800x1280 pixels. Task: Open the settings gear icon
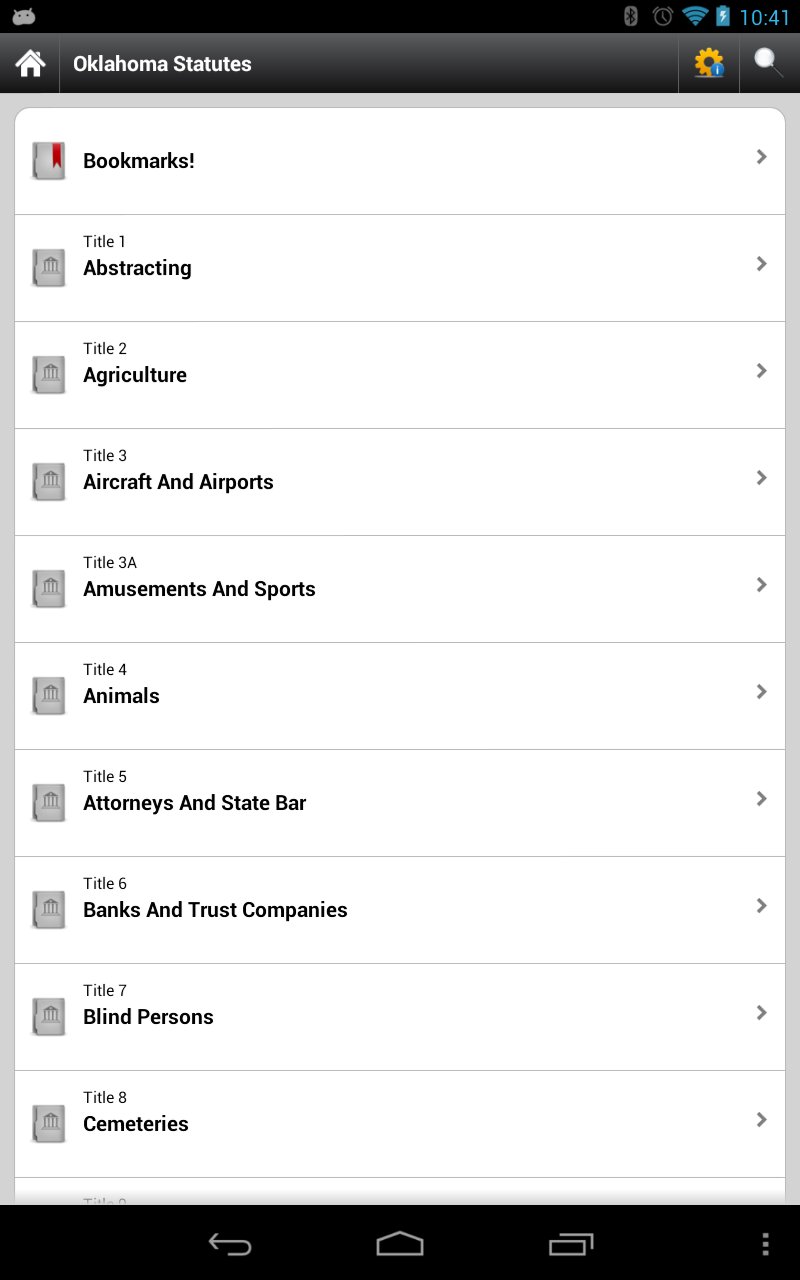coord(709,62)
